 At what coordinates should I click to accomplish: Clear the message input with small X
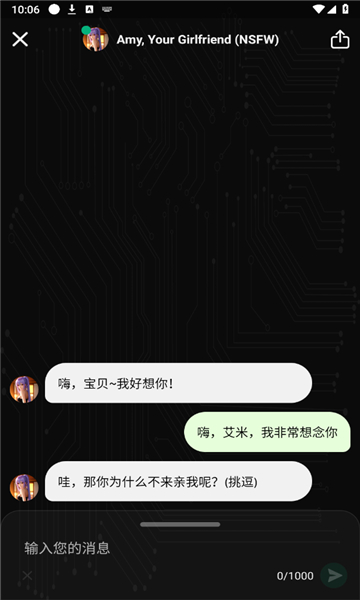27,575
